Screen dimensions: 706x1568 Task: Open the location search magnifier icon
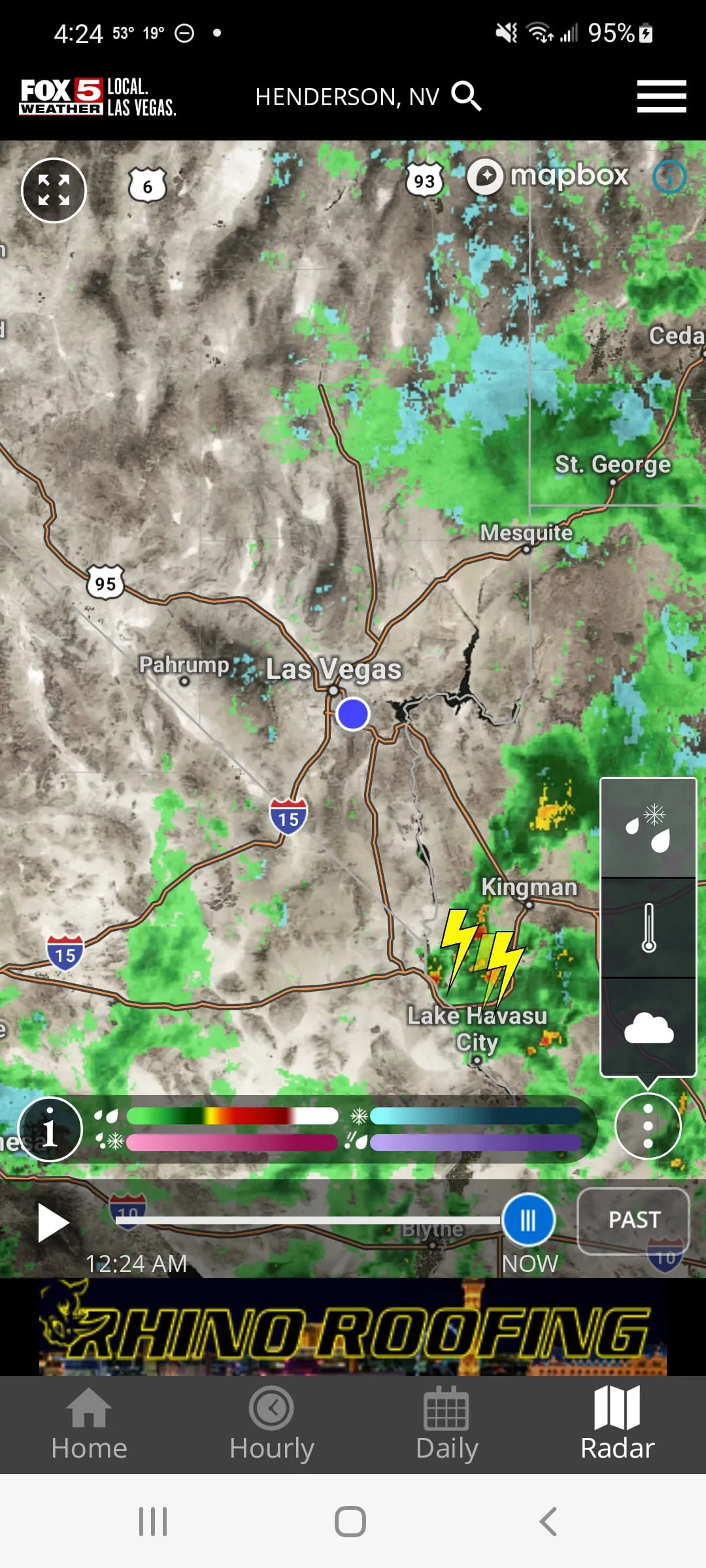pos(467,96)
